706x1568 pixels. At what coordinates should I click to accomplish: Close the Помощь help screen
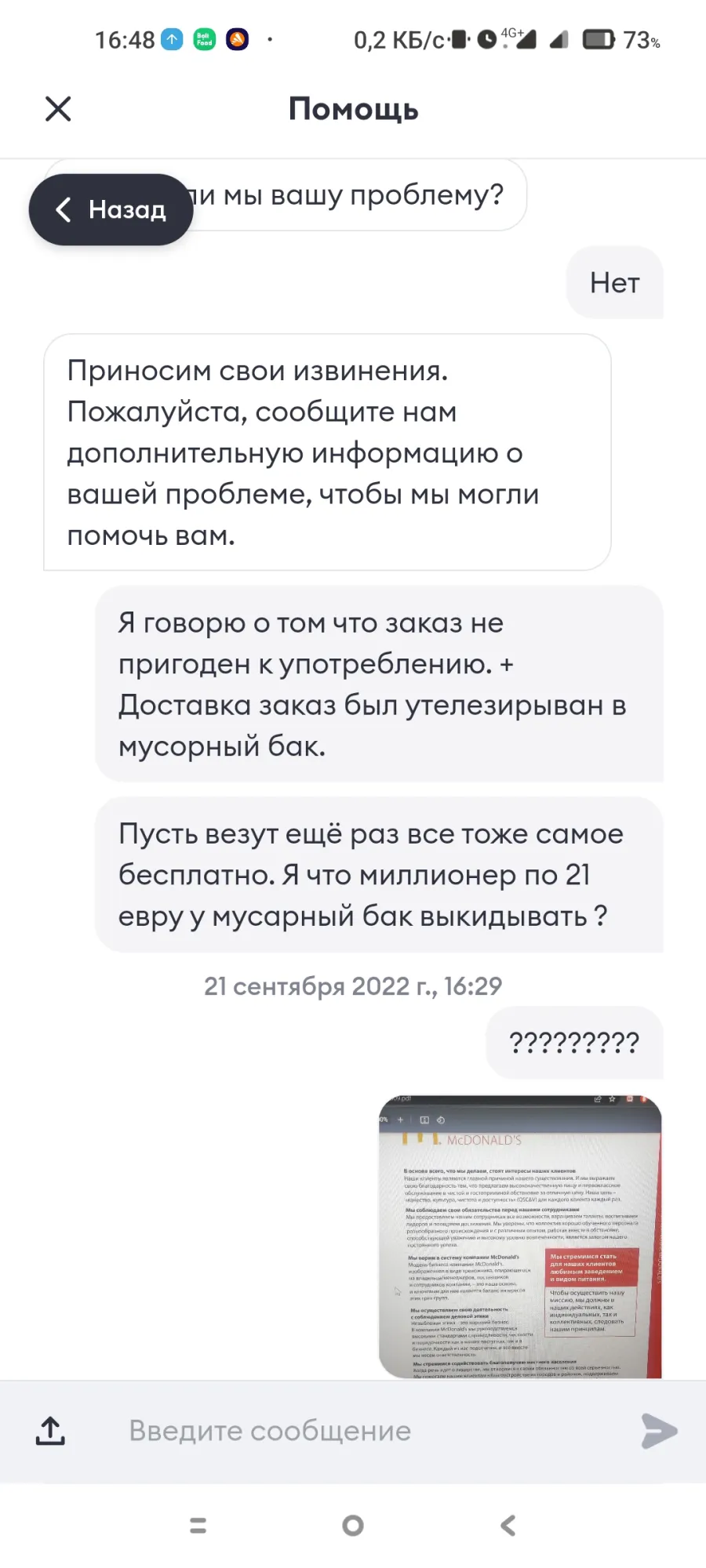(x=58, y=109)
